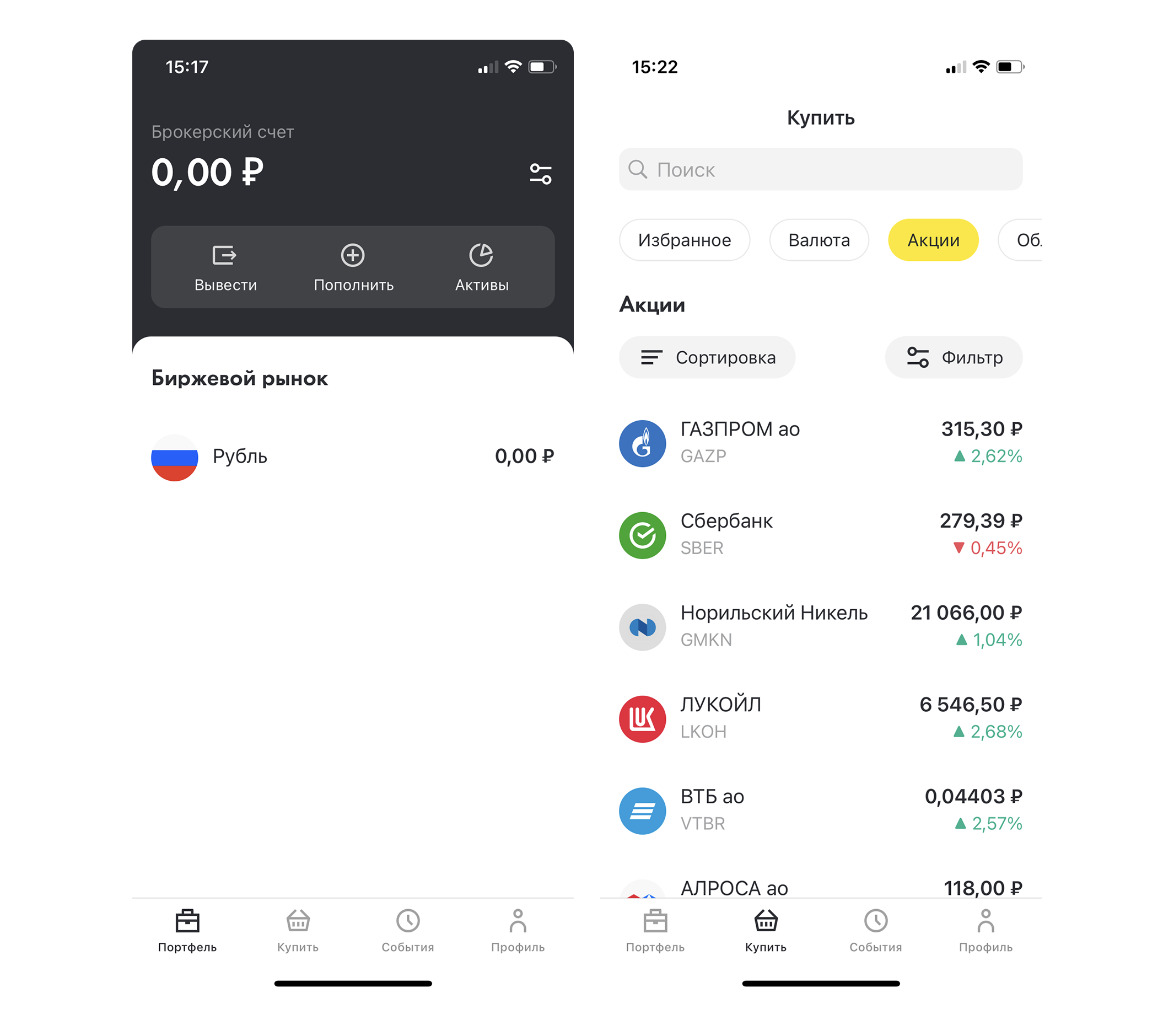
Task: Open the Сбербанк SBER stock
Action: pos(820,534)
